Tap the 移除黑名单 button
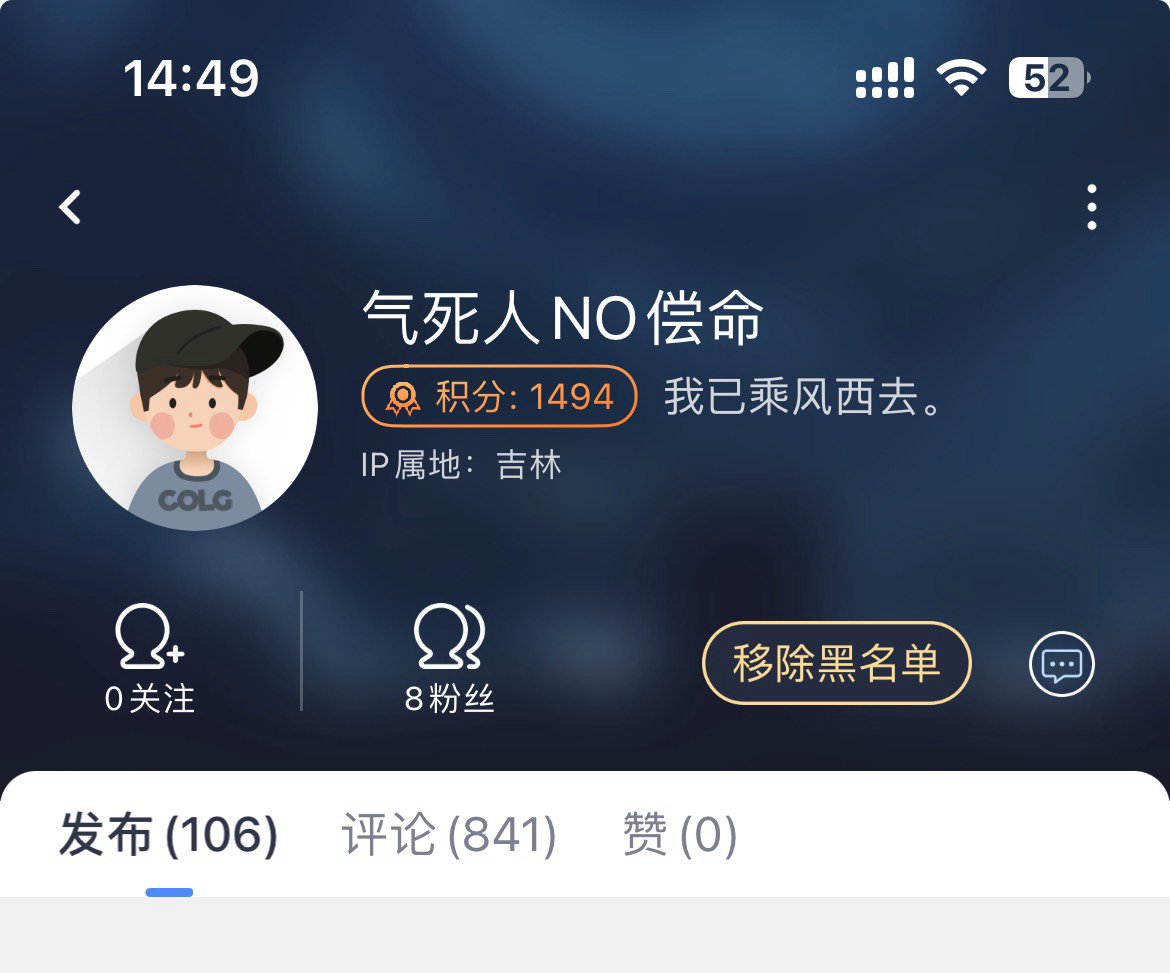Viewport: 1170px width, 973px height. click(x=836, y=663)
